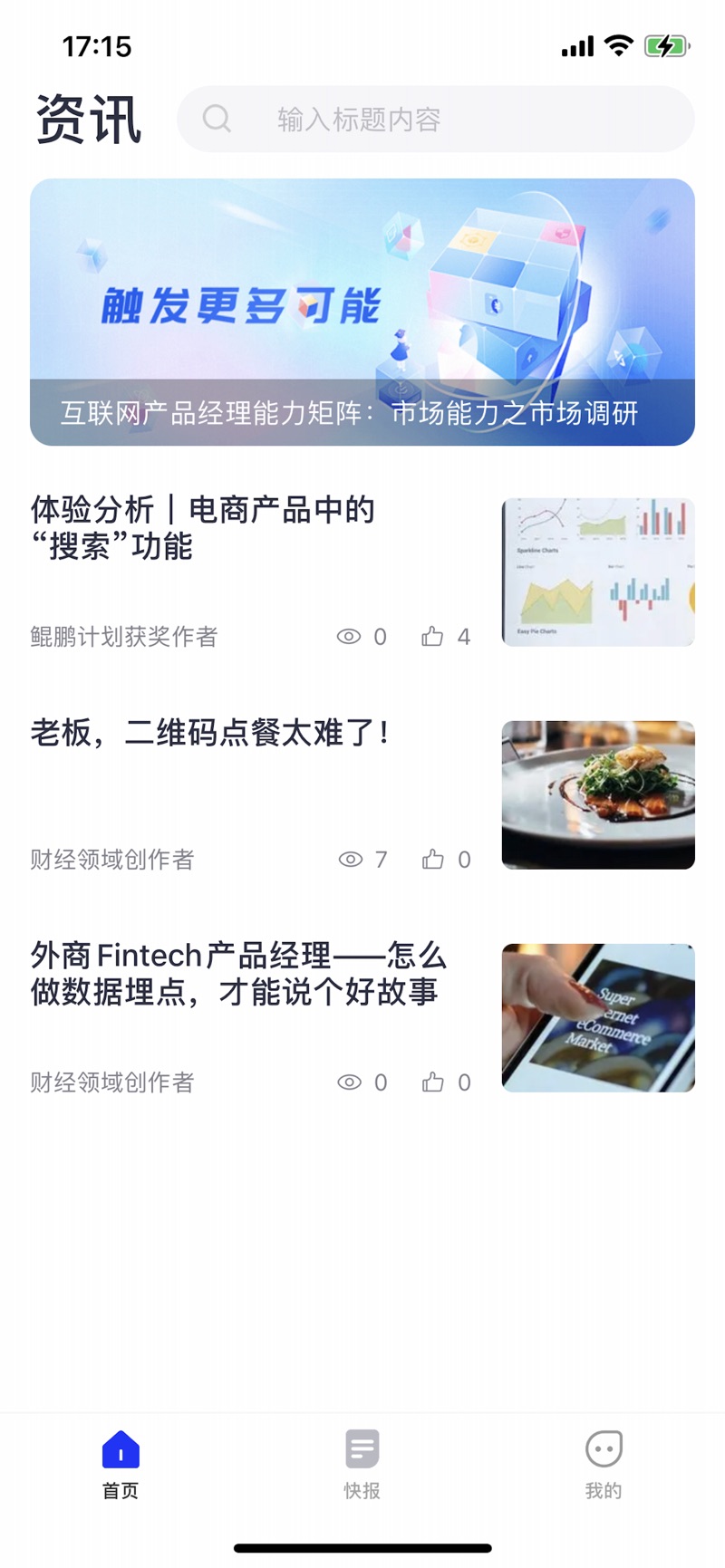Image resolution: width=725 pixels, height=1568 pixels.
Task: Tap the thumbs-up icon on the dining article
Action: pyautogui.click(x=432, y=859)
